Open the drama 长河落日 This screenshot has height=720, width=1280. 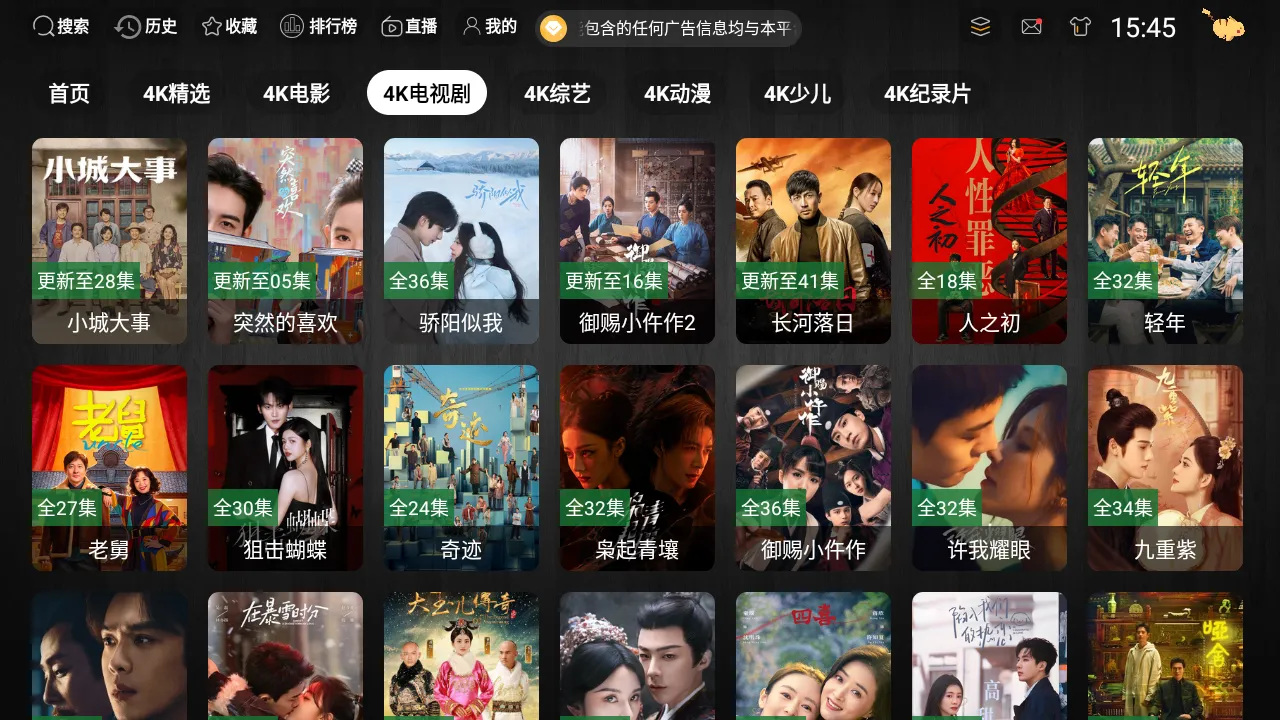pos(813,240)
